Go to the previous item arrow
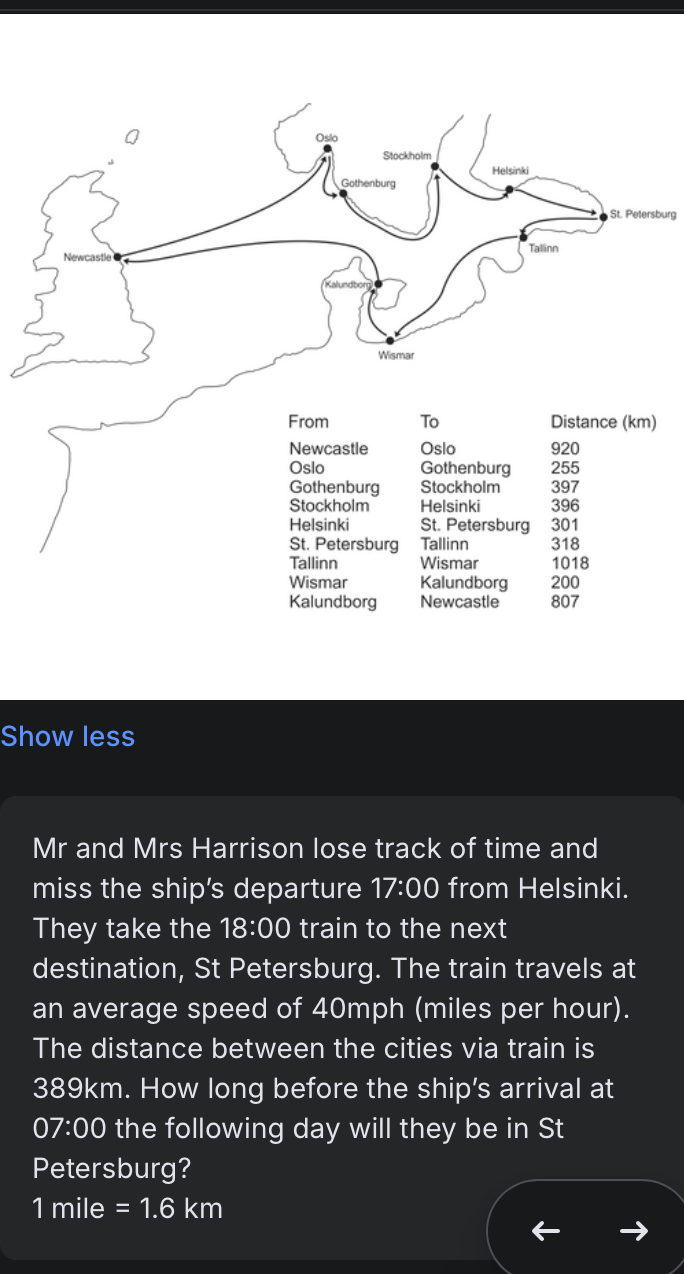The height and width of the screenshot is (1274, 684). 545,1231
